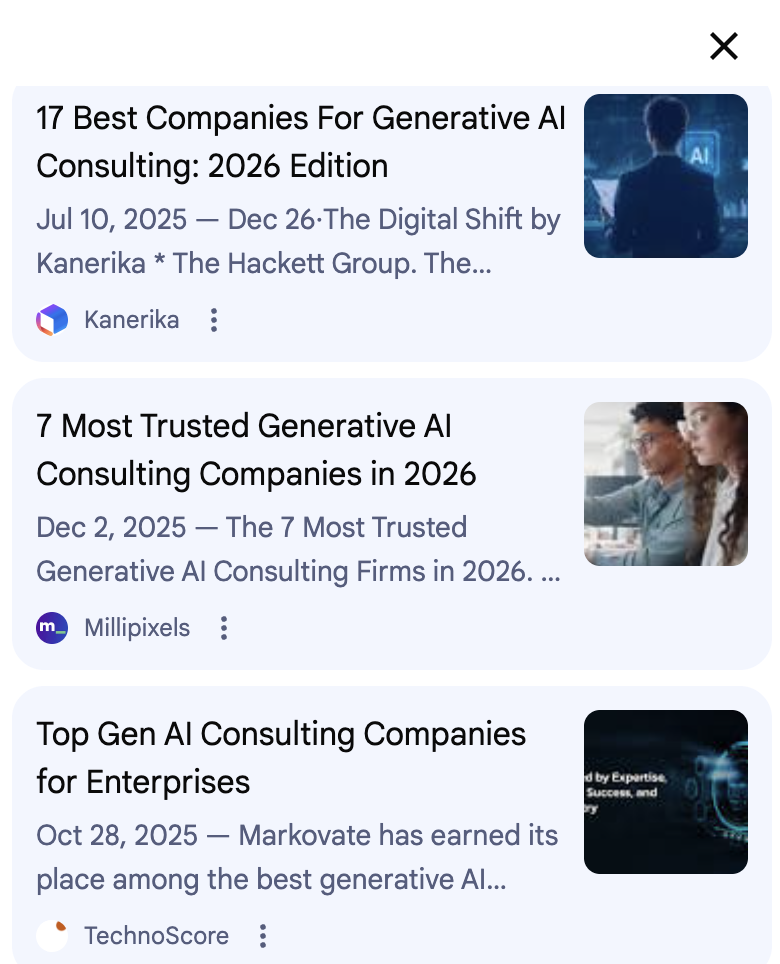The width and height of the screenshot is (780, 964).
Task: Click the thumbnail of the man viewing AI hologram
Action: click(x=666, y=176)
